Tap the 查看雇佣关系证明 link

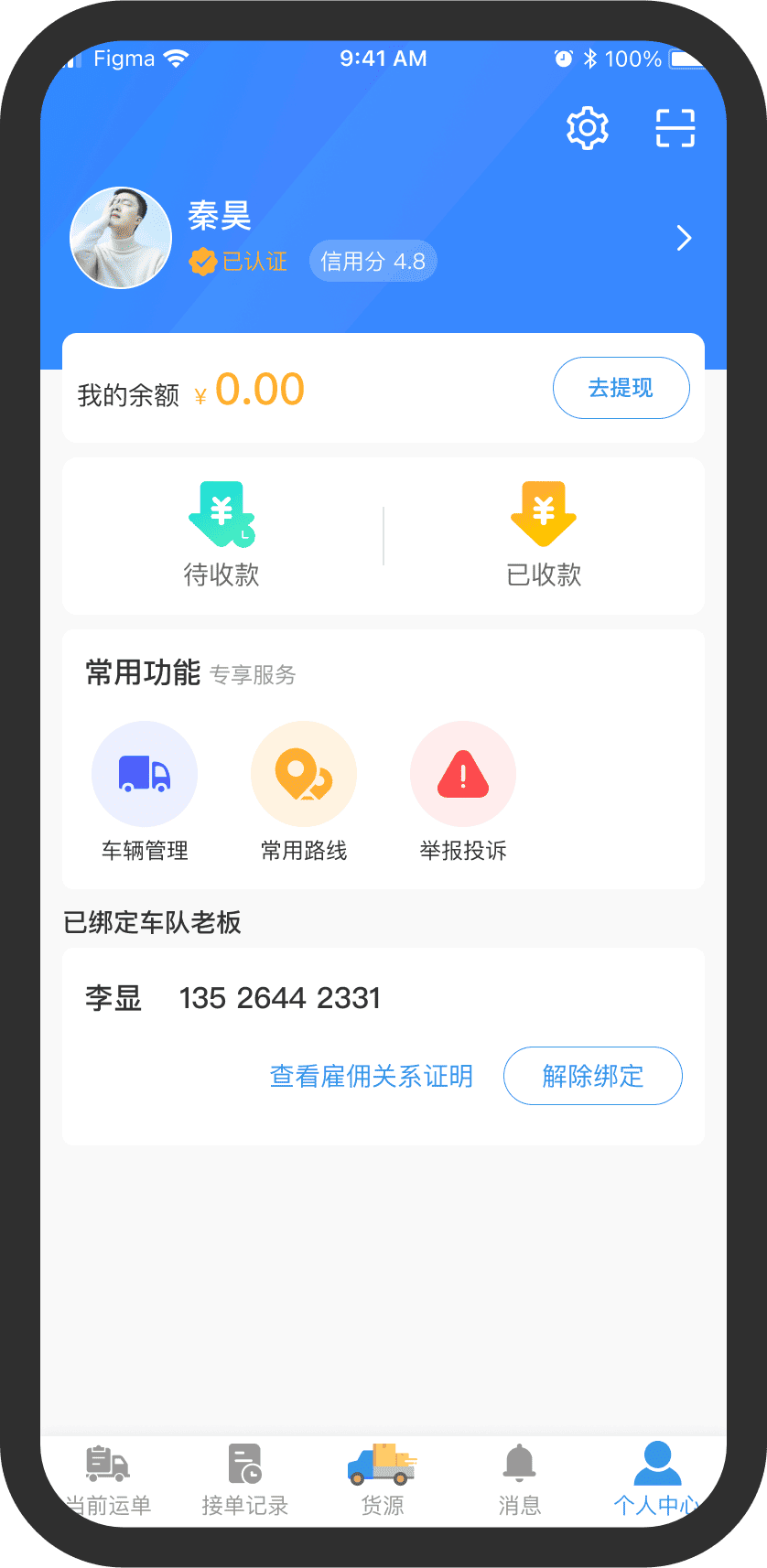point(372,1076)
